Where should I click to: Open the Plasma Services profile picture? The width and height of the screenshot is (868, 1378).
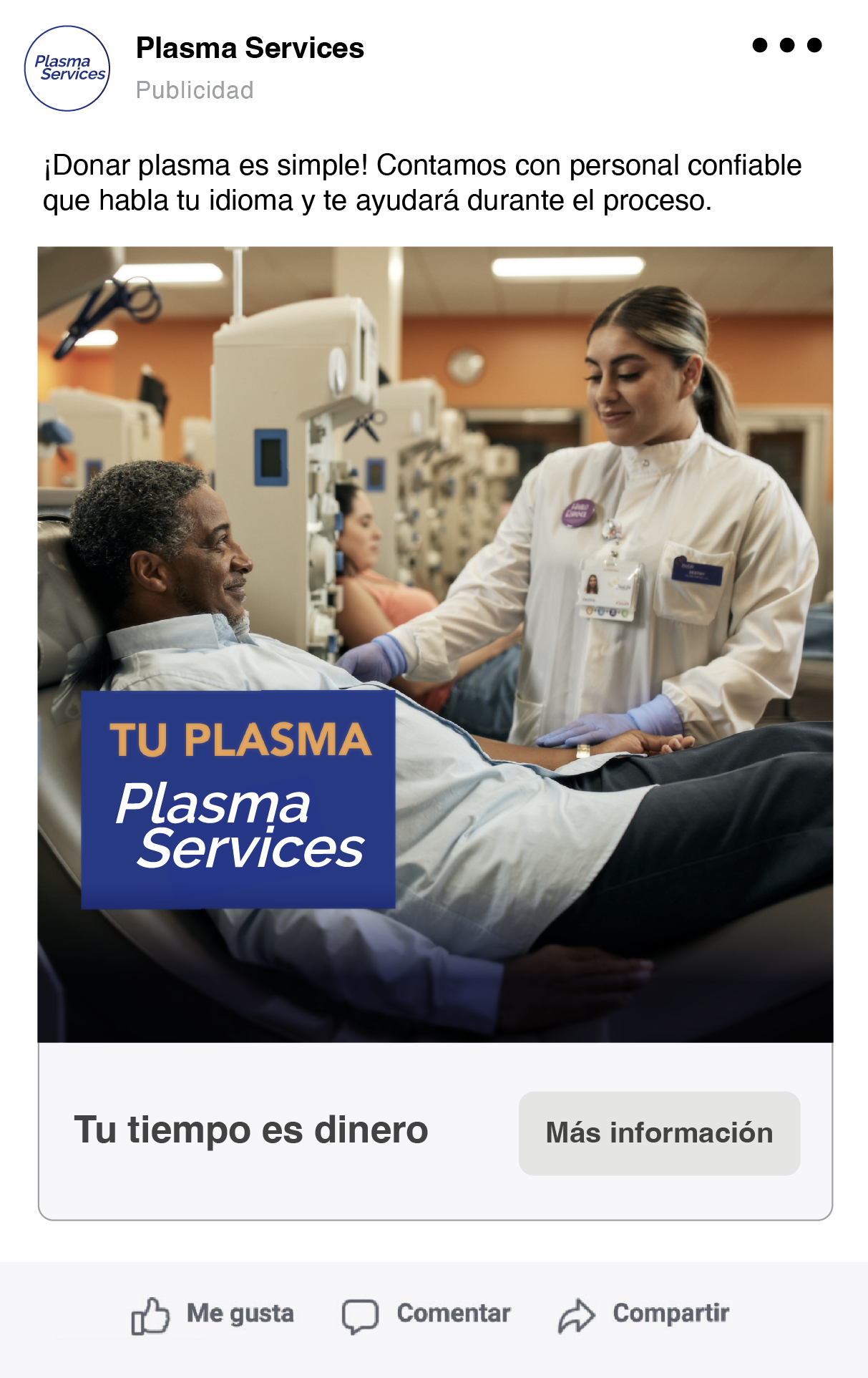tap(67, 69)
